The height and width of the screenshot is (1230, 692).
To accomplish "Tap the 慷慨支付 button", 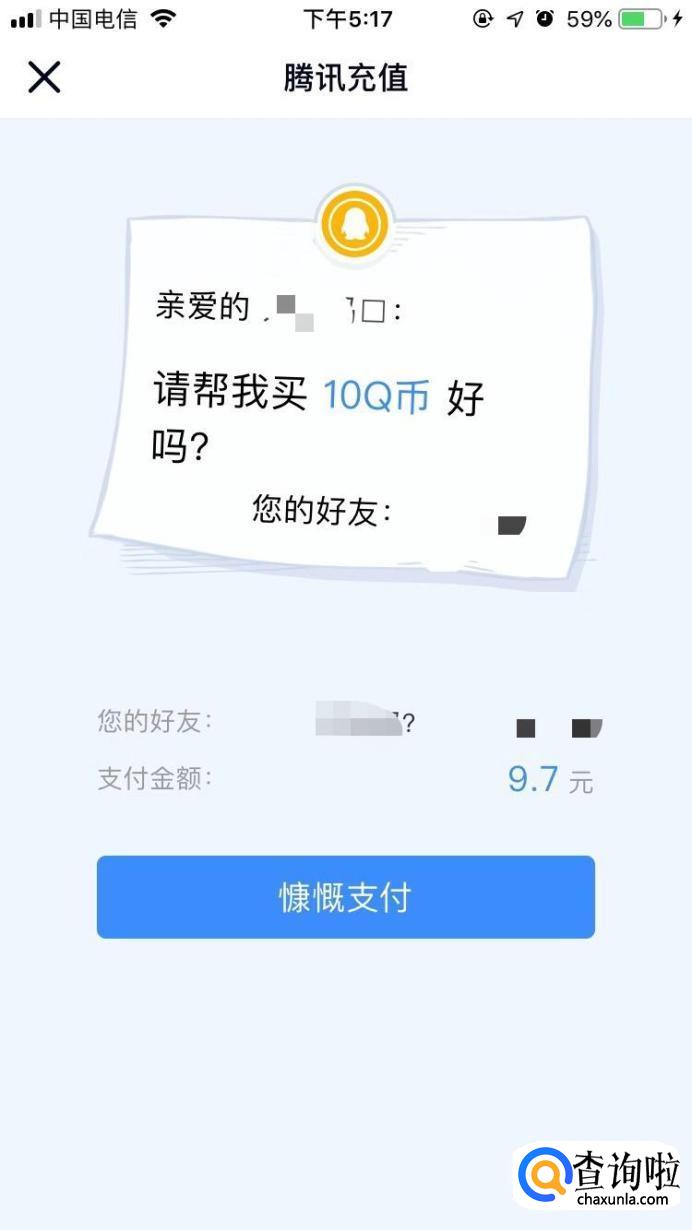I will click(345, 897).
